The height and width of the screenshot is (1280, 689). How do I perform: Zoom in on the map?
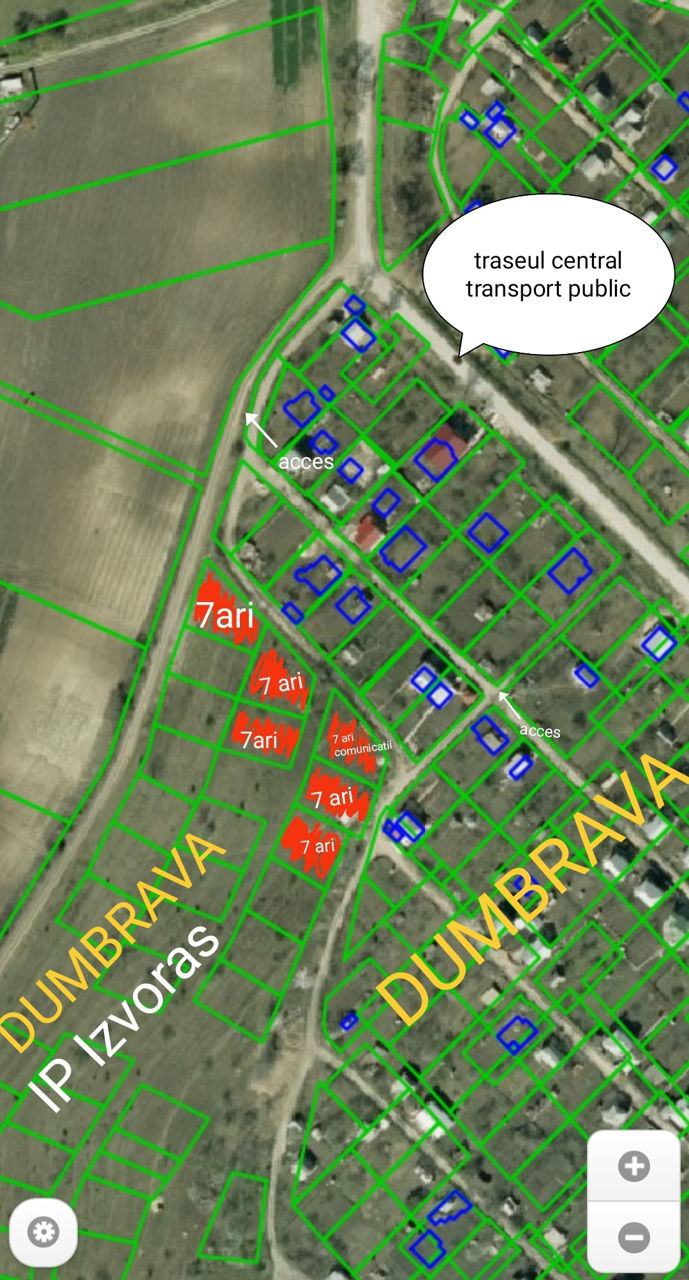pos(634,1166)
